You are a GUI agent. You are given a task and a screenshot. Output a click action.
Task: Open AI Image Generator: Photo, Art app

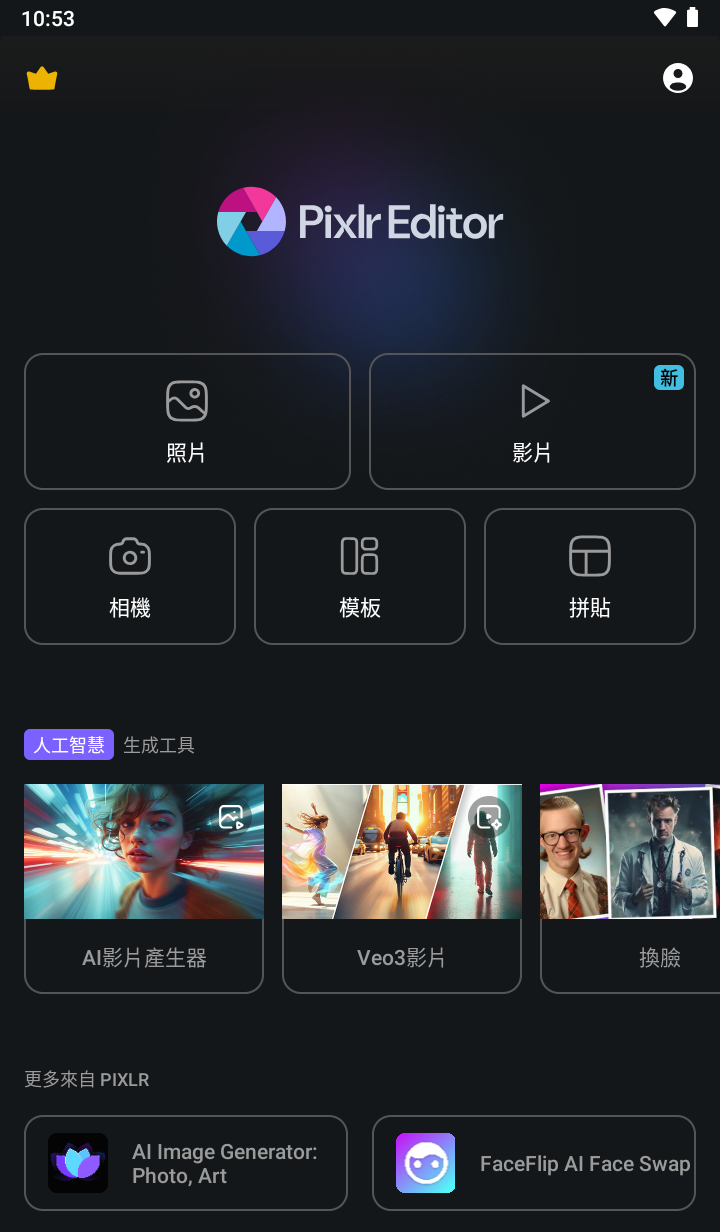(x=186, y=1163)
